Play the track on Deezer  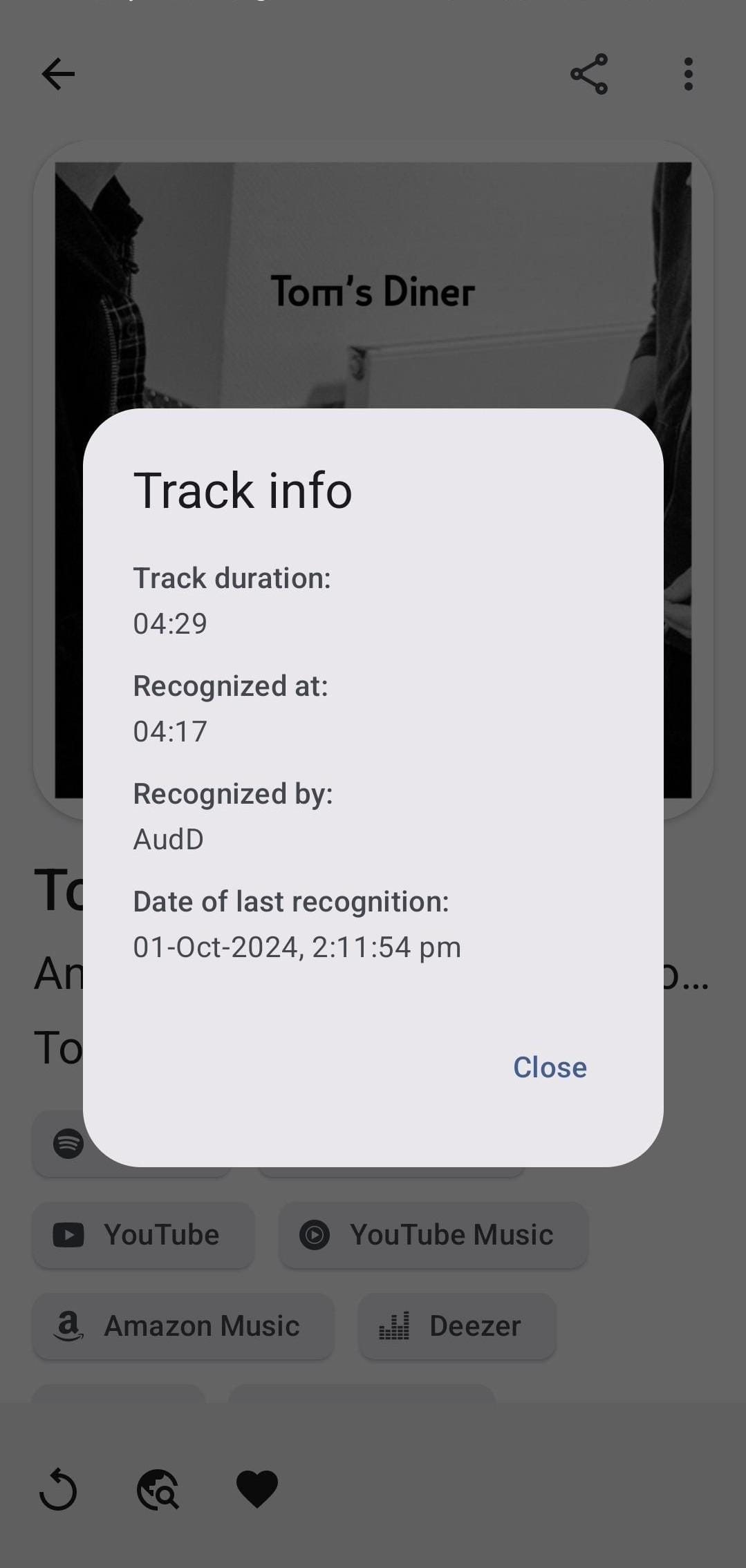point(457,1326)
